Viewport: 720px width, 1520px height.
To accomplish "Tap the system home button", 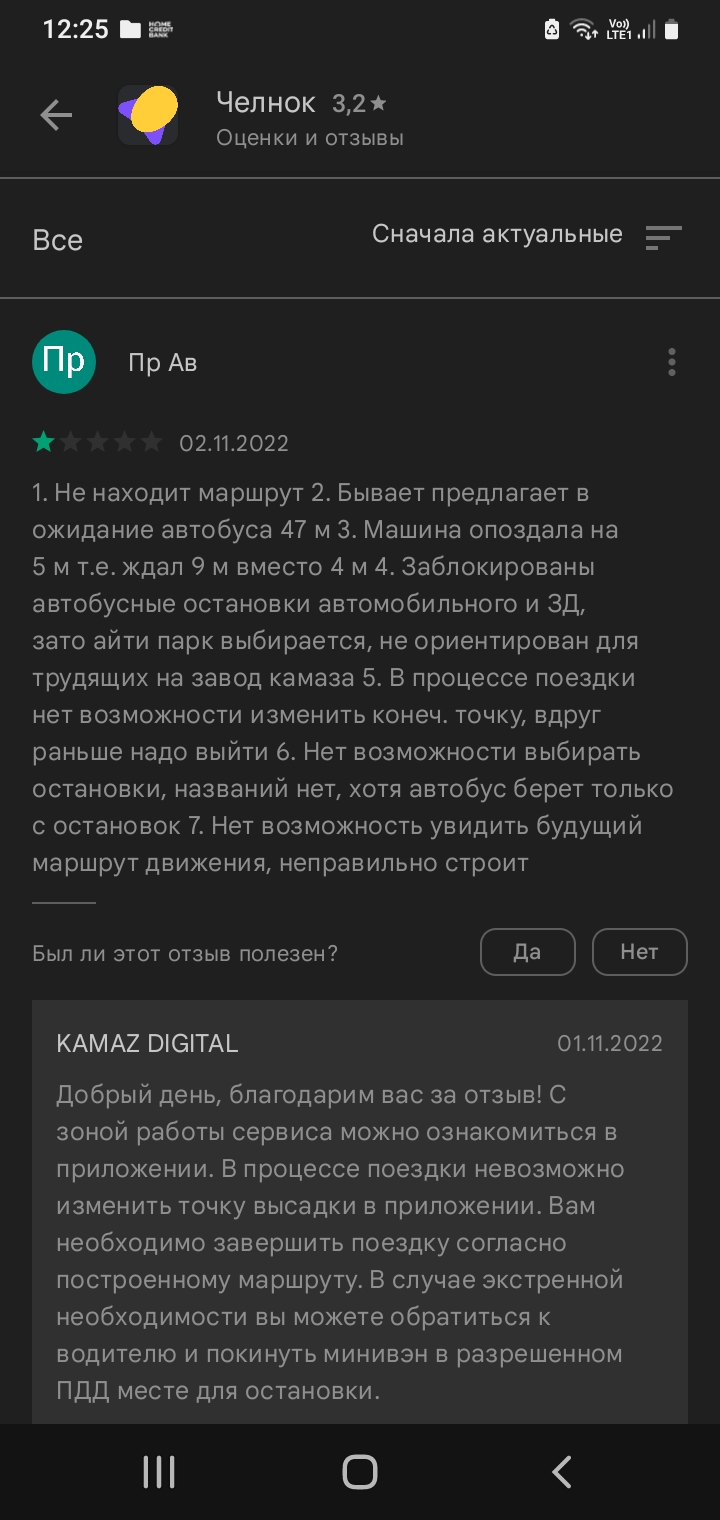I will click(x=360, y=1471).
